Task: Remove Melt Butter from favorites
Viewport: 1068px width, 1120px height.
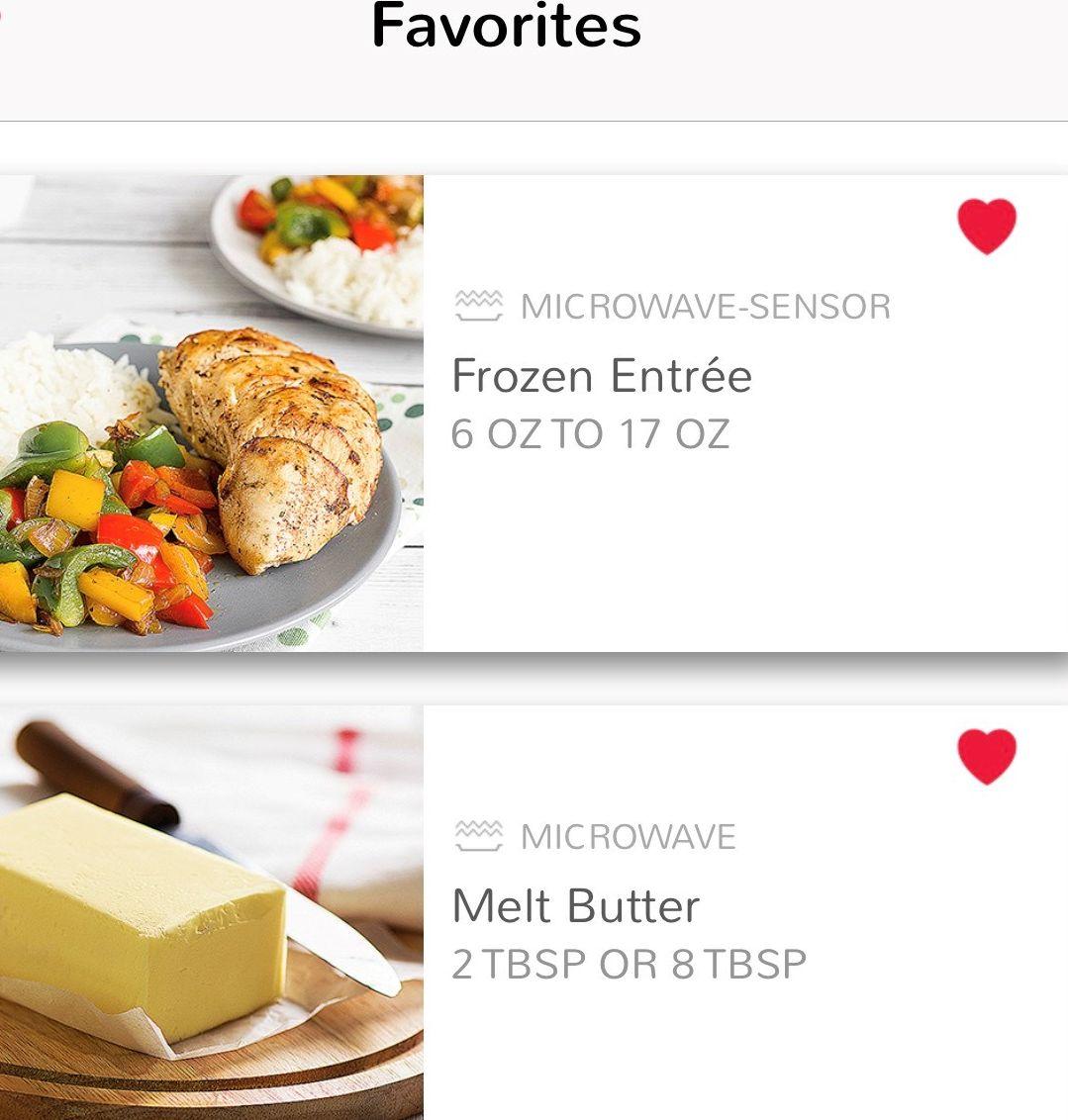Action: point(987,756)
